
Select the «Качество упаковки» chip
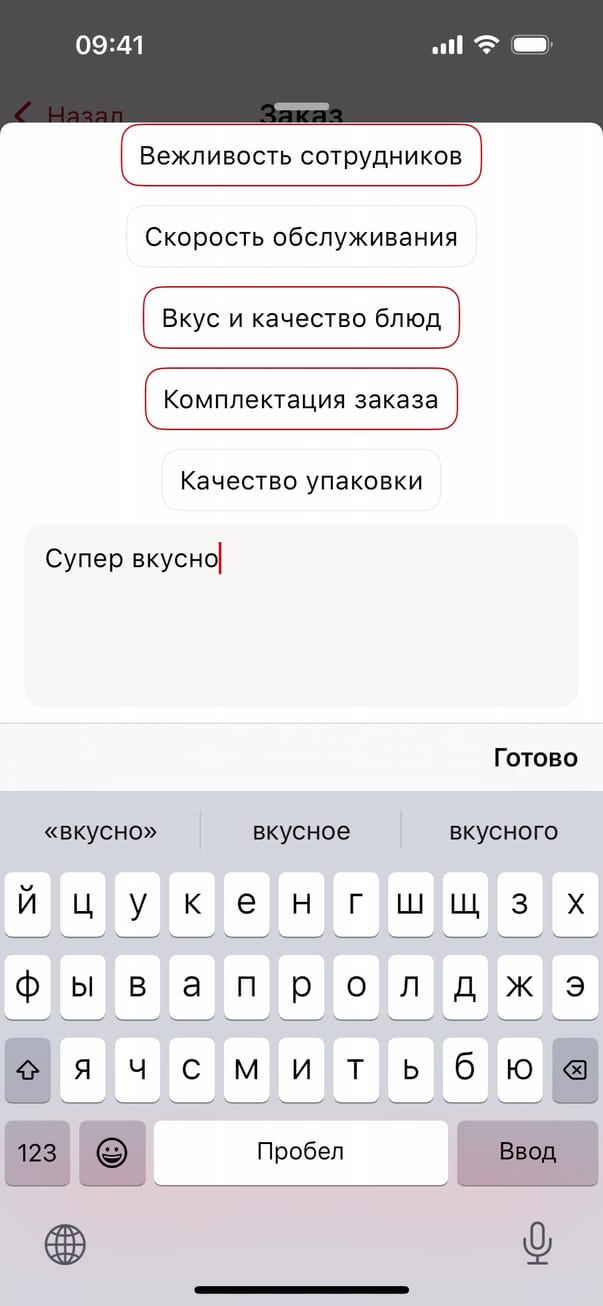(301, 480)
